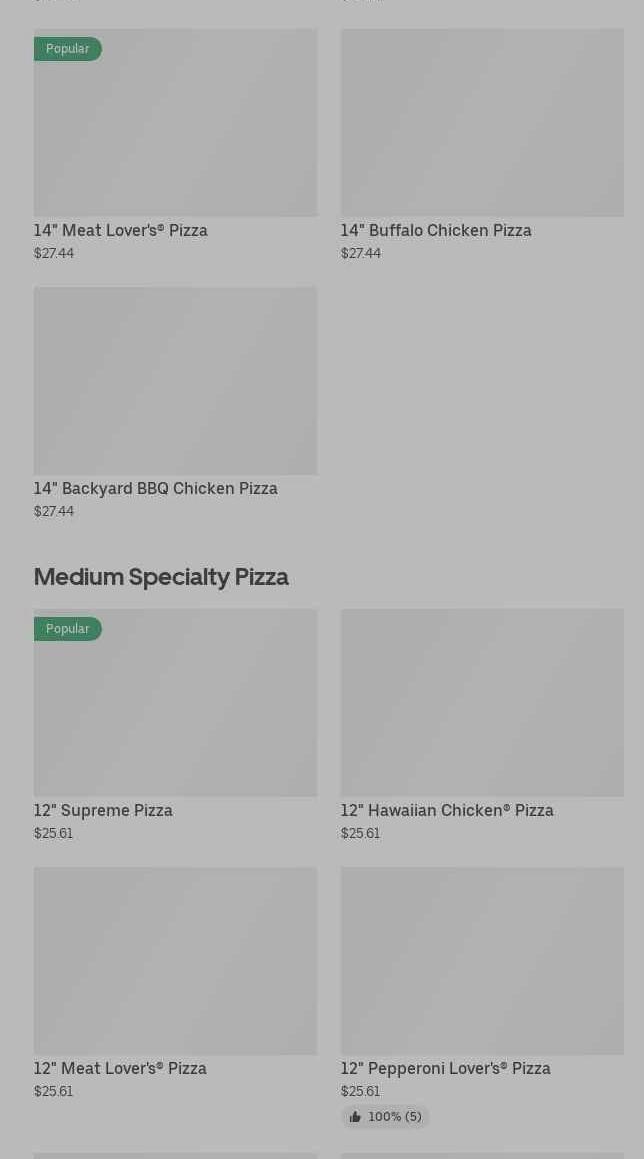This screenshot has width=644, height=1159.
Task: Choose the 12" Hawaiian Chicken Pizza
Action: [482, 703]
